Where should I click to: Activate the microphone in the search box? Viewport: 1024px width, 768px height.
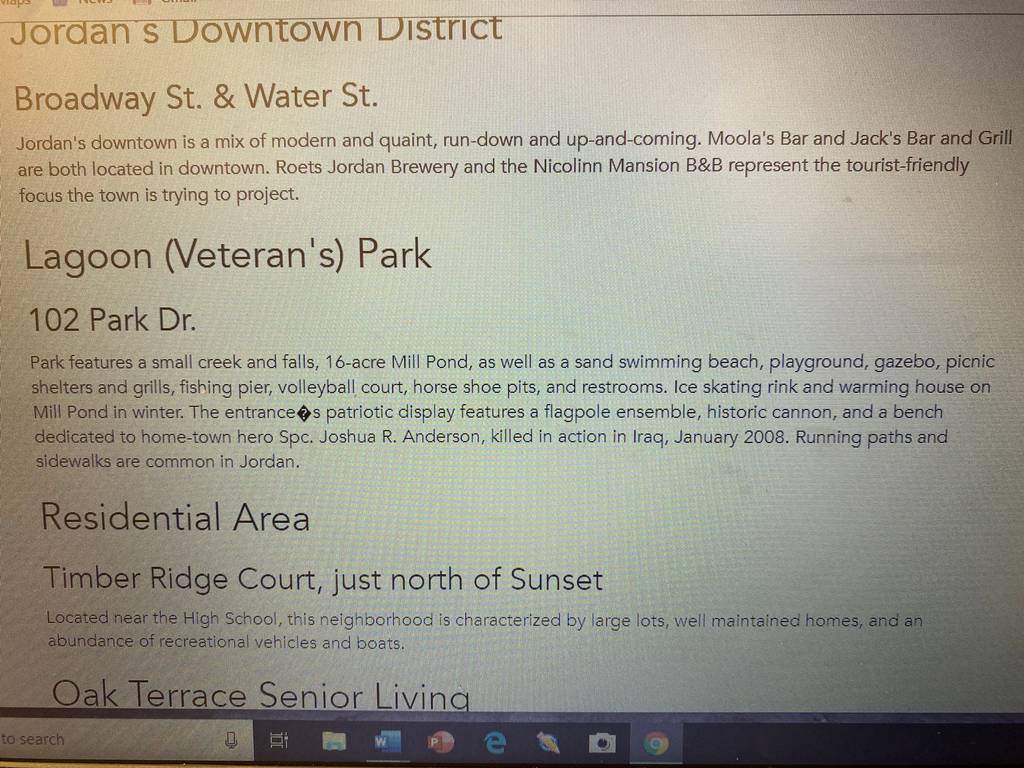(x=231, y=740)
